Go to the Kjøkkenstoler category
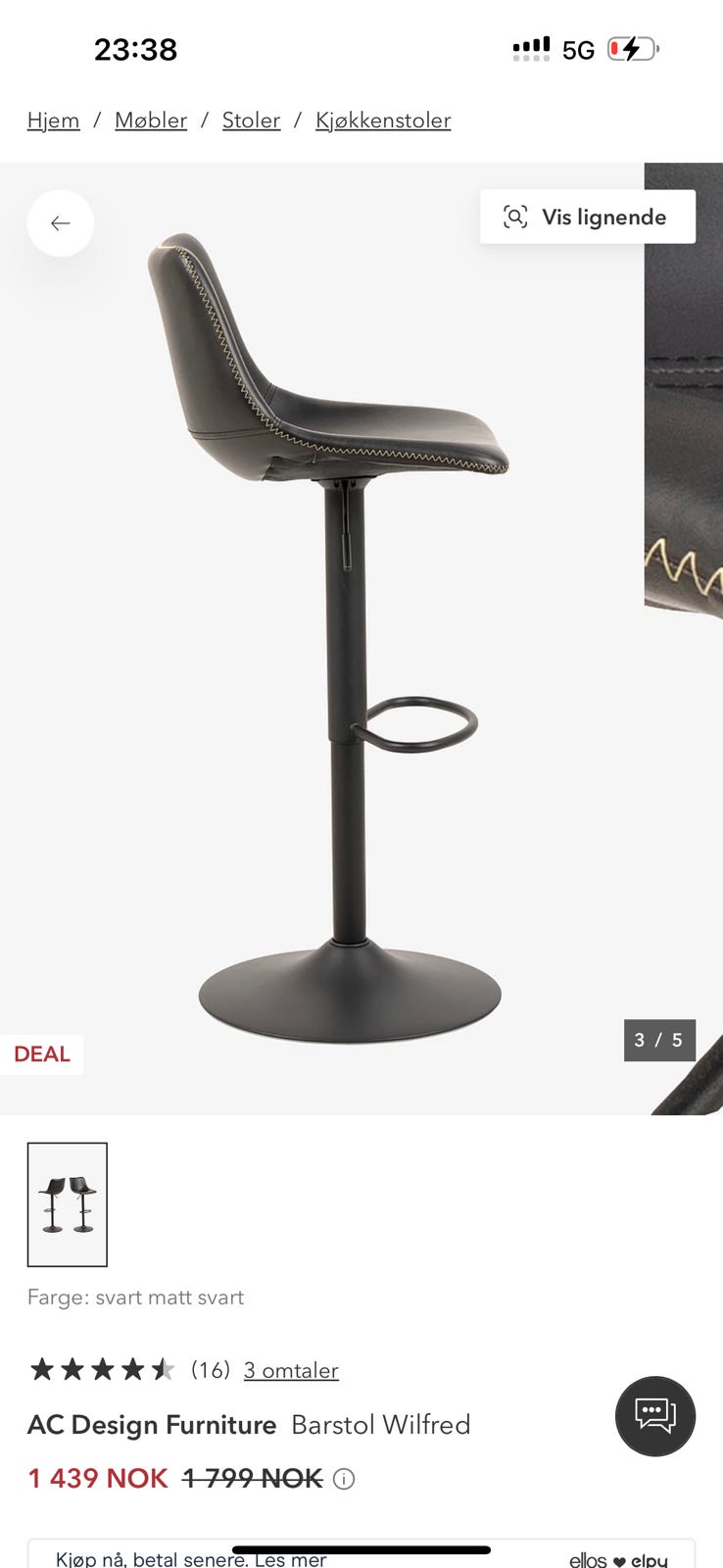The image size is (723, 1568). 383,121
